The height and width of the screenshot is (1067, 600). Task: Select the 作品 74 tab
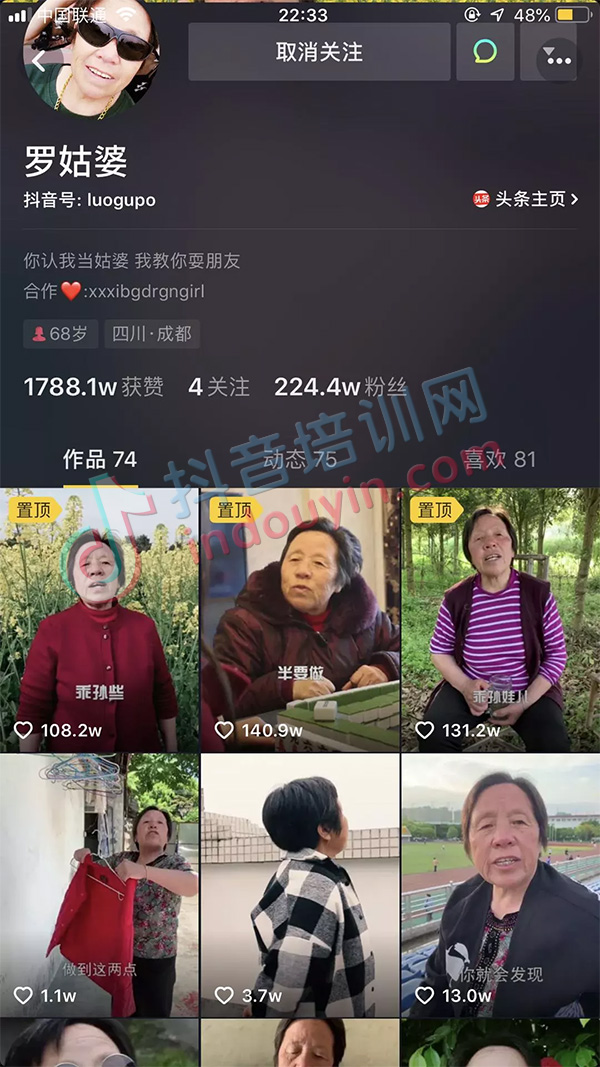coord(100,460)
